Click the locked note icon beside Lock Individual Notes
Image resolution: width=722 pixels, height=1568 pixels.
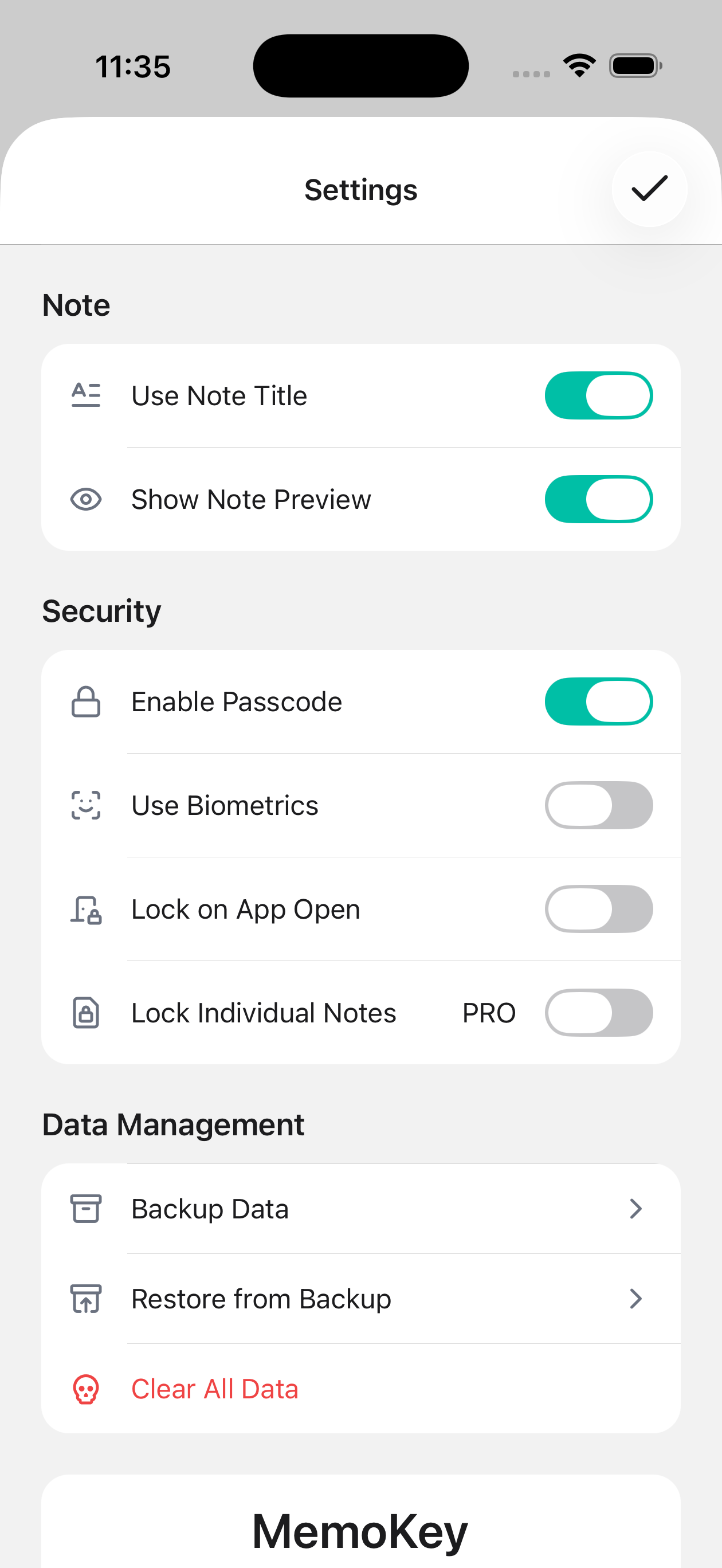click(x=86, y=1012)
